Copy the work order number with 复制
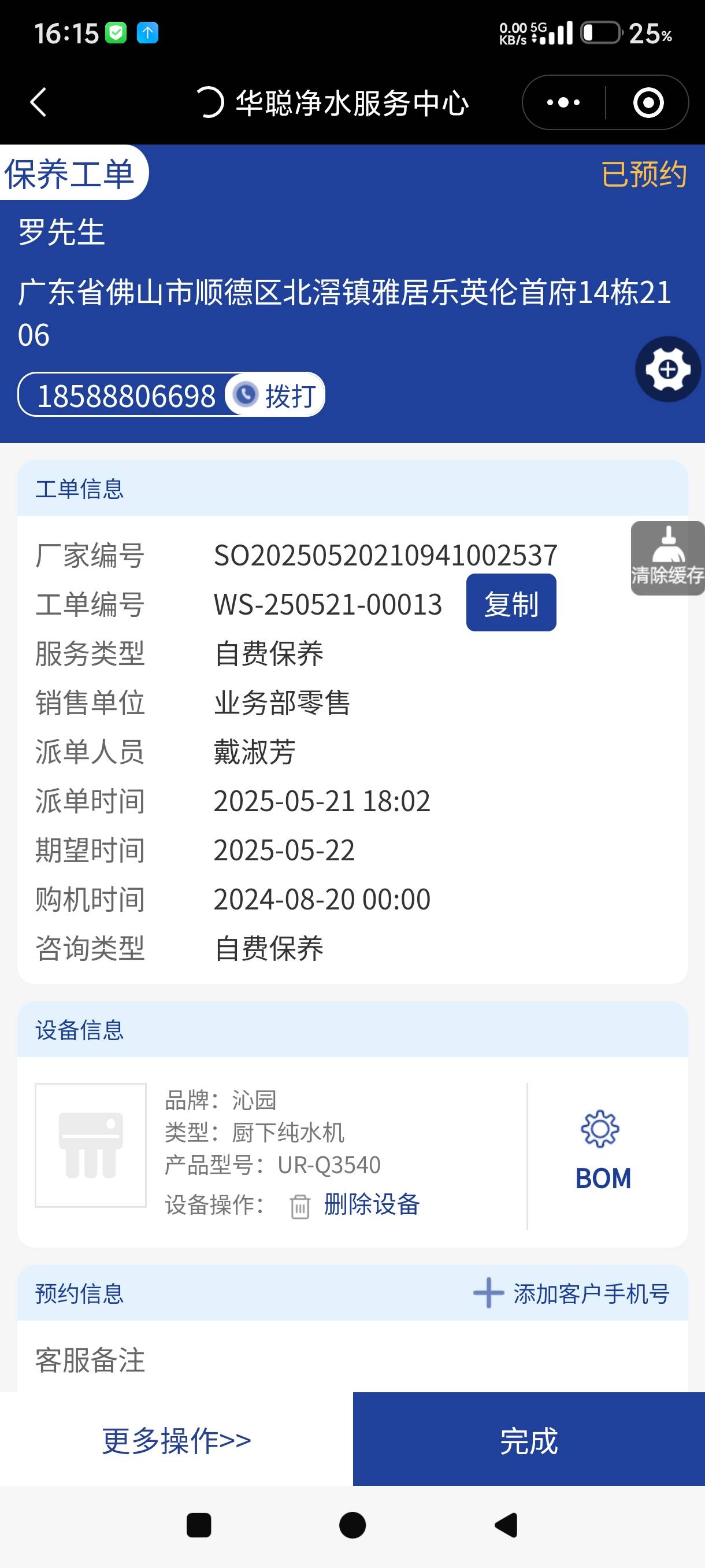The height and width of the screenshot is (1568, 705). pyautogui.click(x=511, y=604)
